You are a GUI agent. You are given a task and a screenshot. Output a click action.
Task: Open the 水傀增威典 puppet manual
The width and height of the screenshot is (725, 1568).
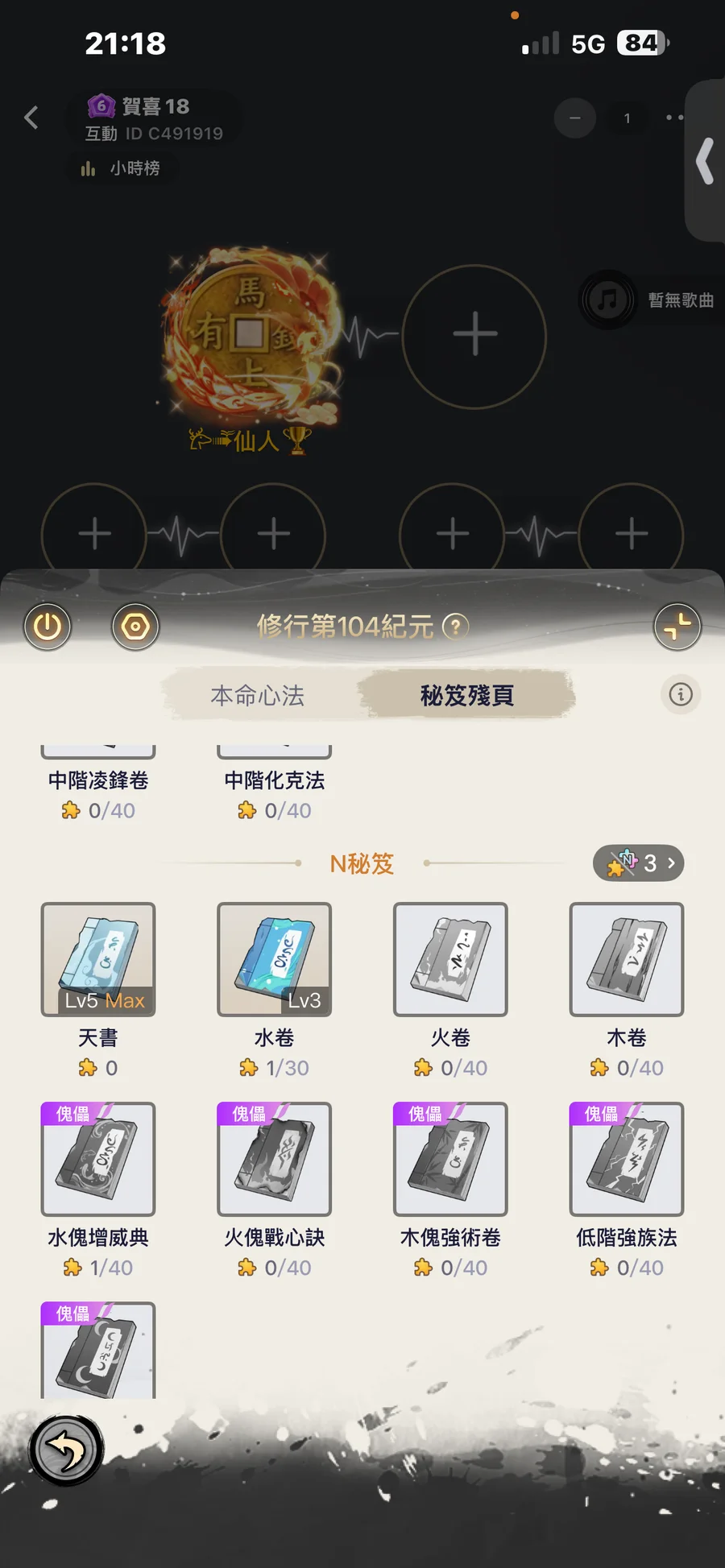pos(98,1159)
